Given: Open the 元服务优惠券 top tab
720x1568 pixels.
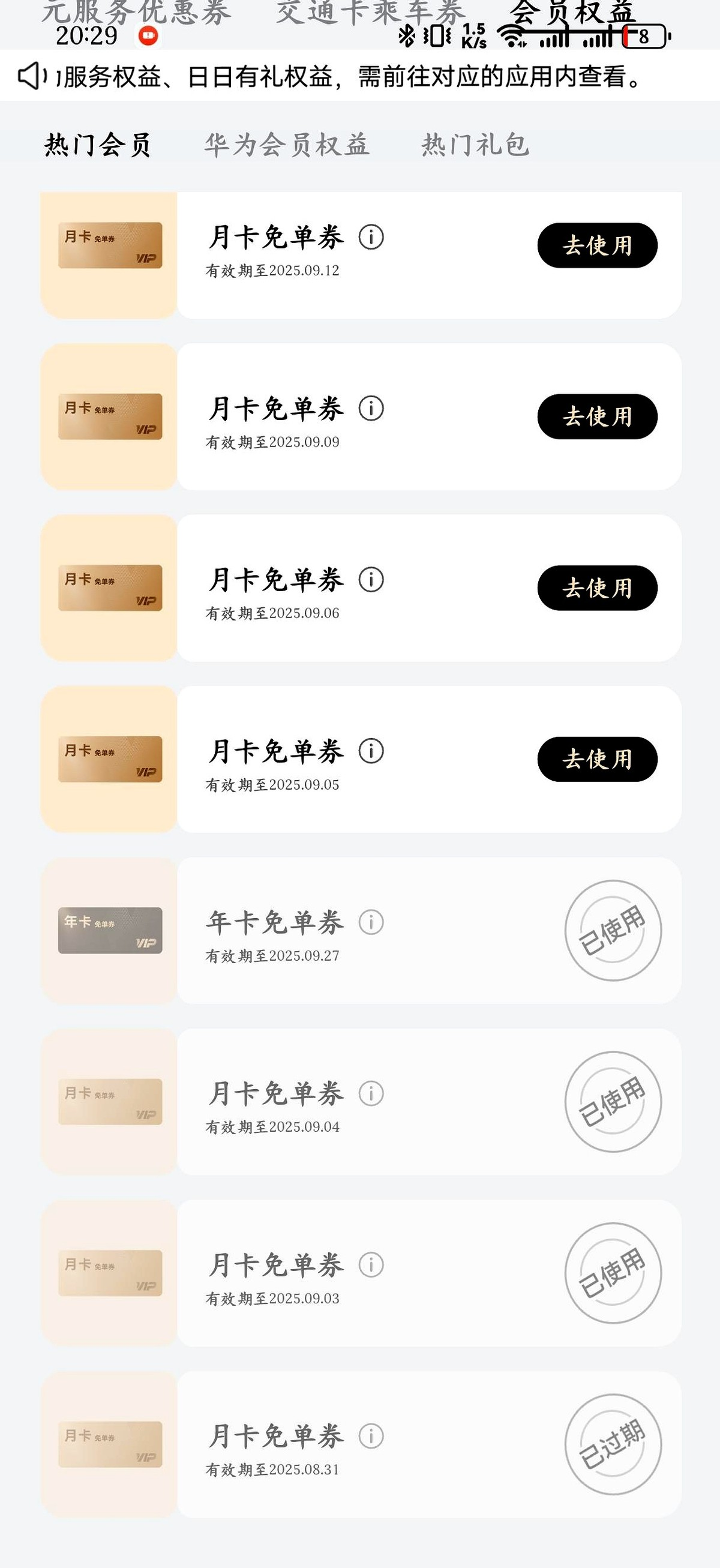Looking at the screenshot, I should (x=136, y=10).
